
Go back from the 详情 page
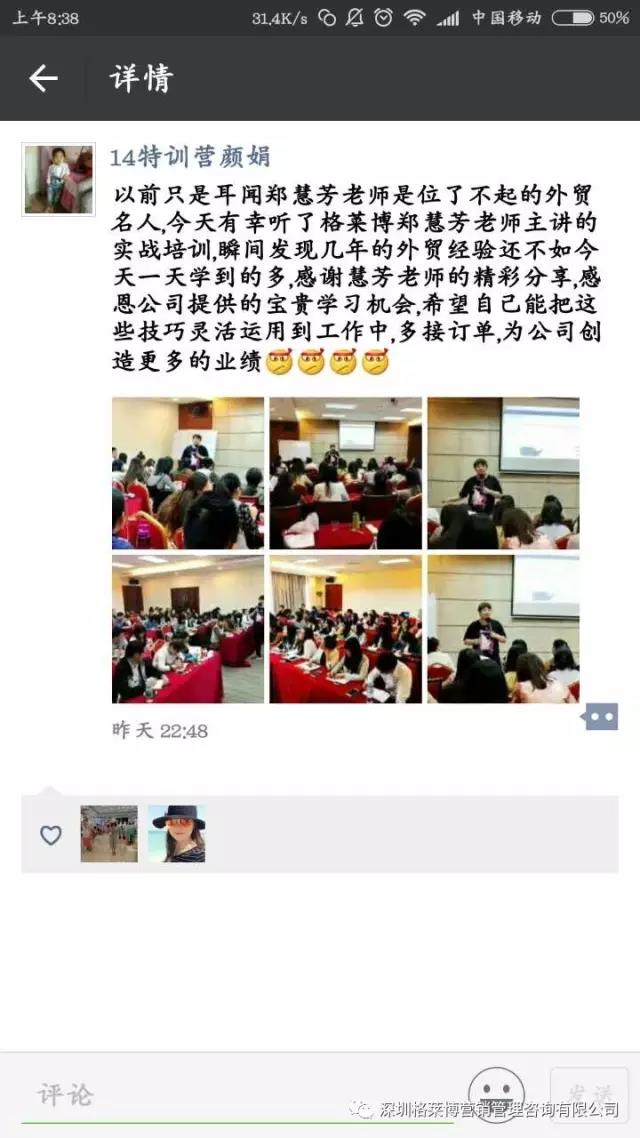43,78
